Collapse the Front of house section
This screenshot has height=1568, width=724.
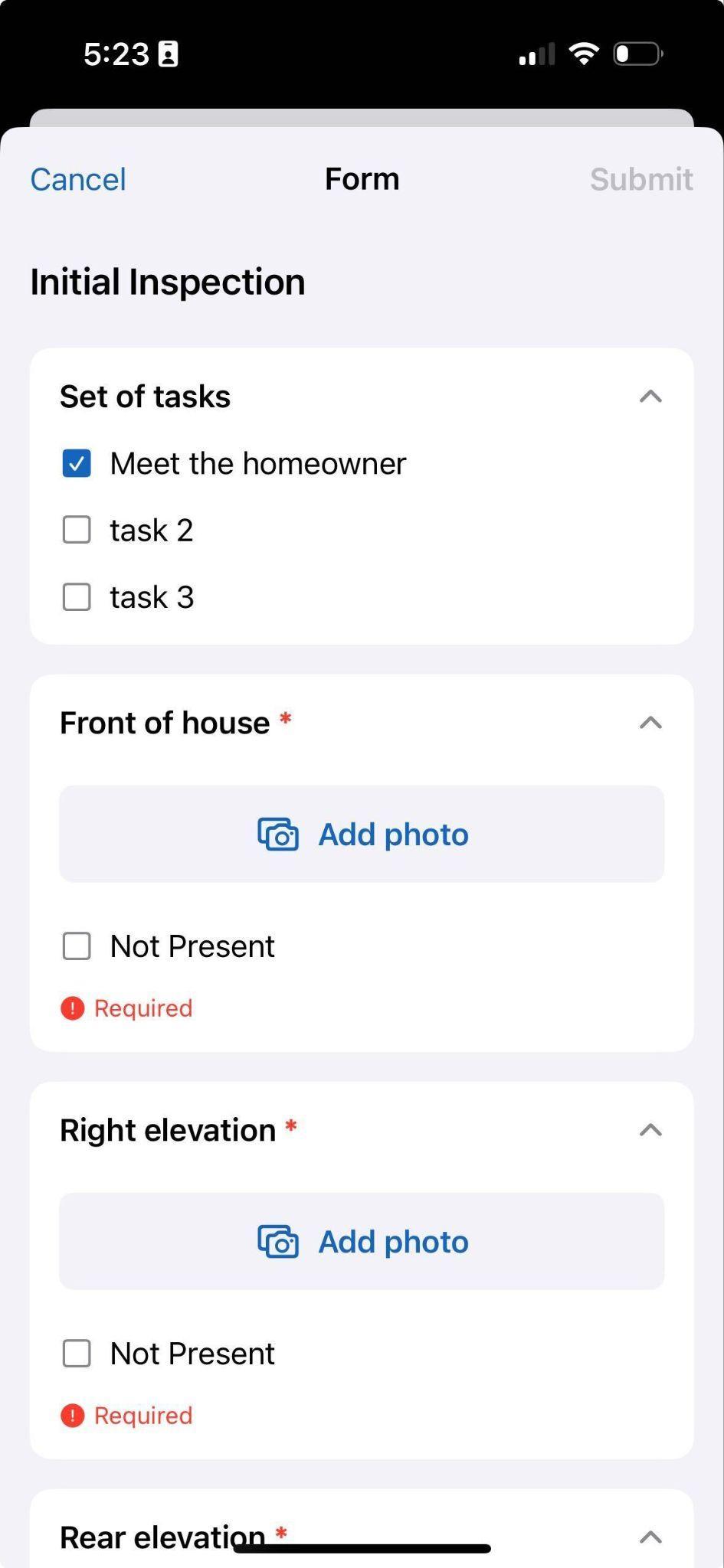[x=650, y=723]
